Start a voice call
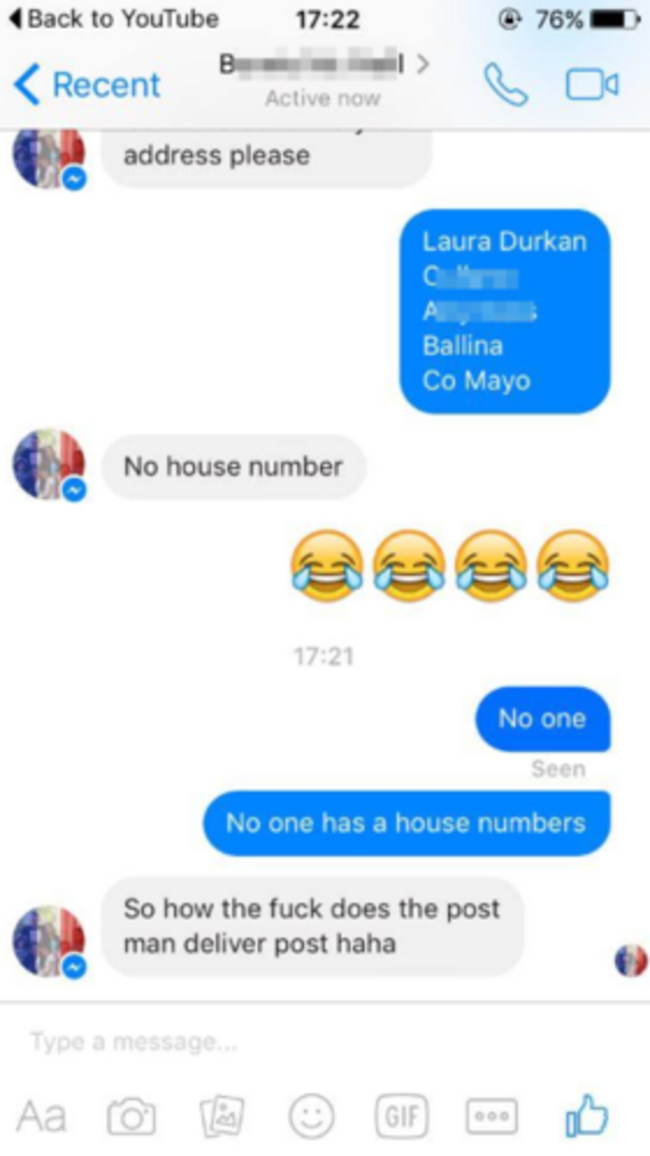This screenshot has width=650, height=1156. click(x=505, y=85)
